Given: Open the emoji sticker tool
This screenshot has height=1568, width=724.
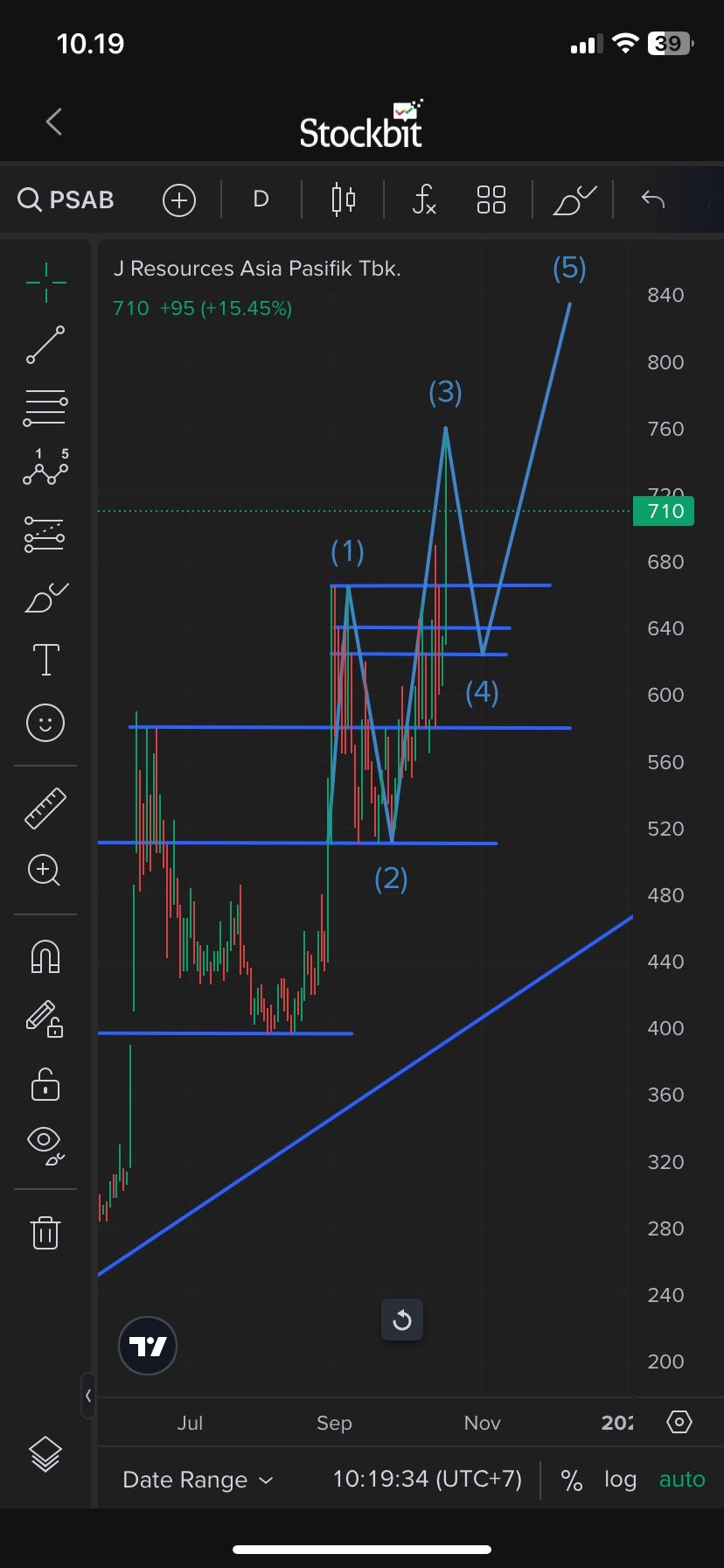Looking at the screenshot, I should [45, 723].
